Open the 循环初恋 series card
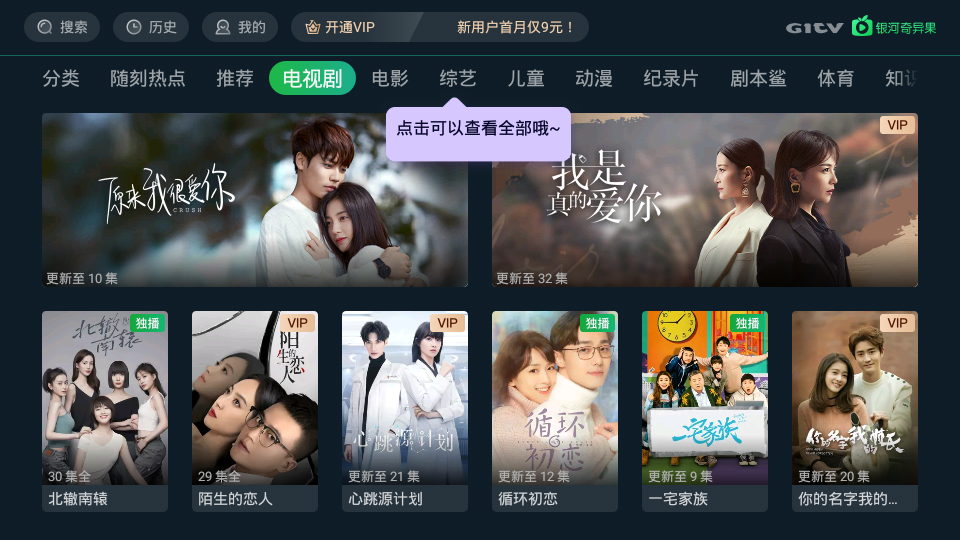Image resolution: width=960 pixels, height=540 pixels. (555, 410)
